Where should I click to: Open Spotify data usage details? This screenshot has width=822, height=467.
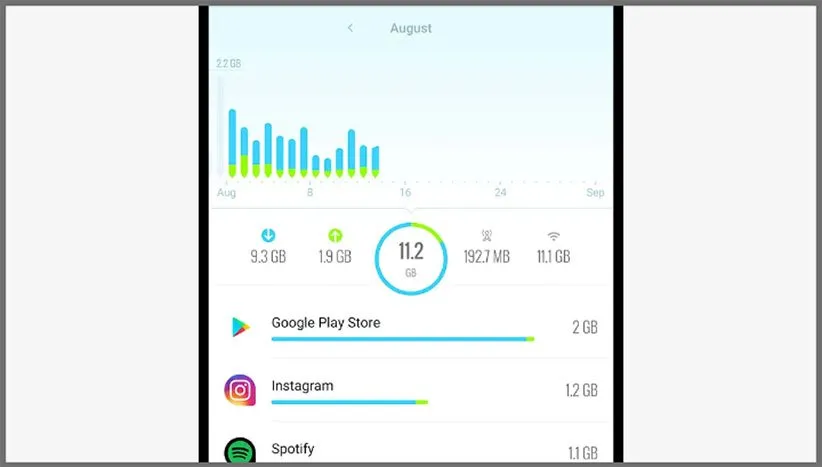(x=410, y=450)
